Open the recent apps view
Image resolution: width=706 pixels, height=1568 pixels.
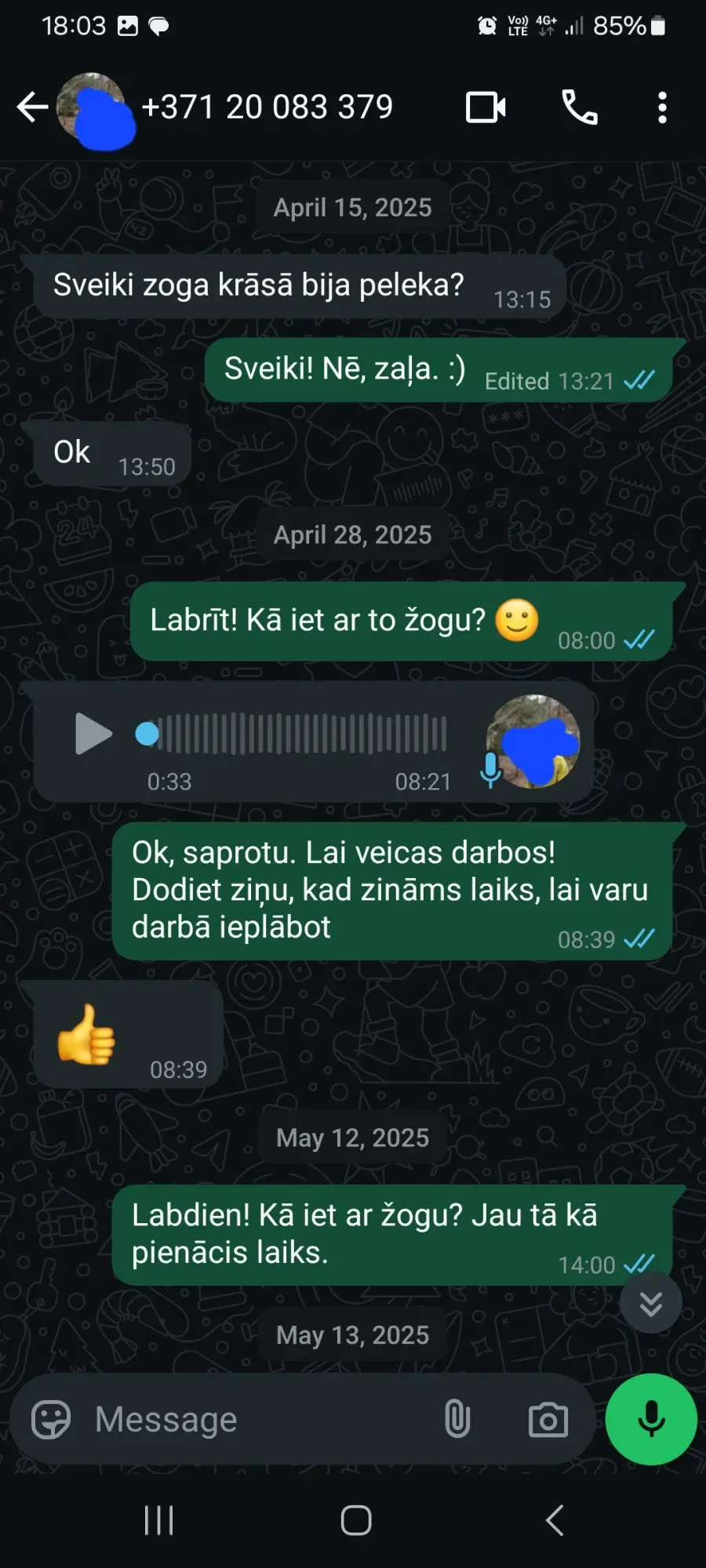[159, 1521]
